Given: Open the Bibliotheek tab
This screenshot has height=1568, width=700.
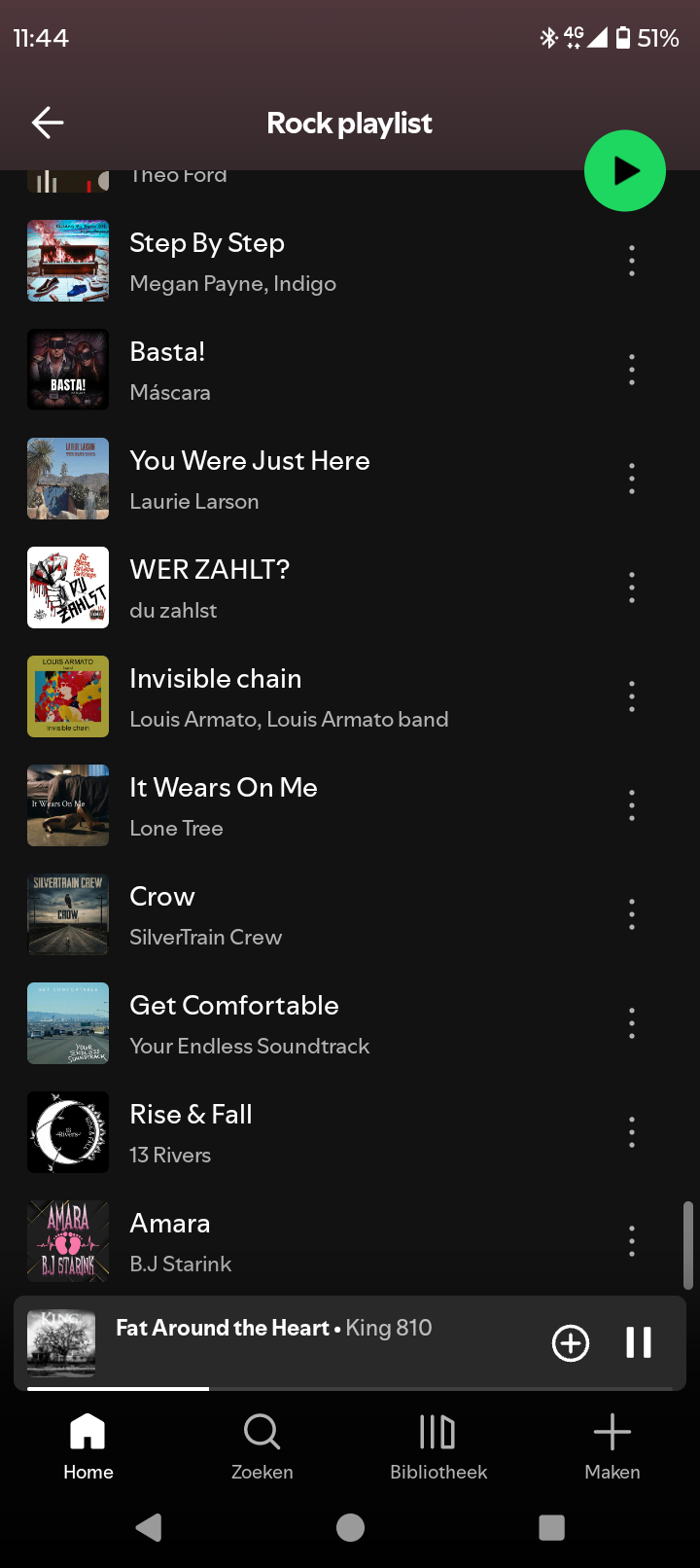Looking at the screenshot, I should coord(437,1446).
